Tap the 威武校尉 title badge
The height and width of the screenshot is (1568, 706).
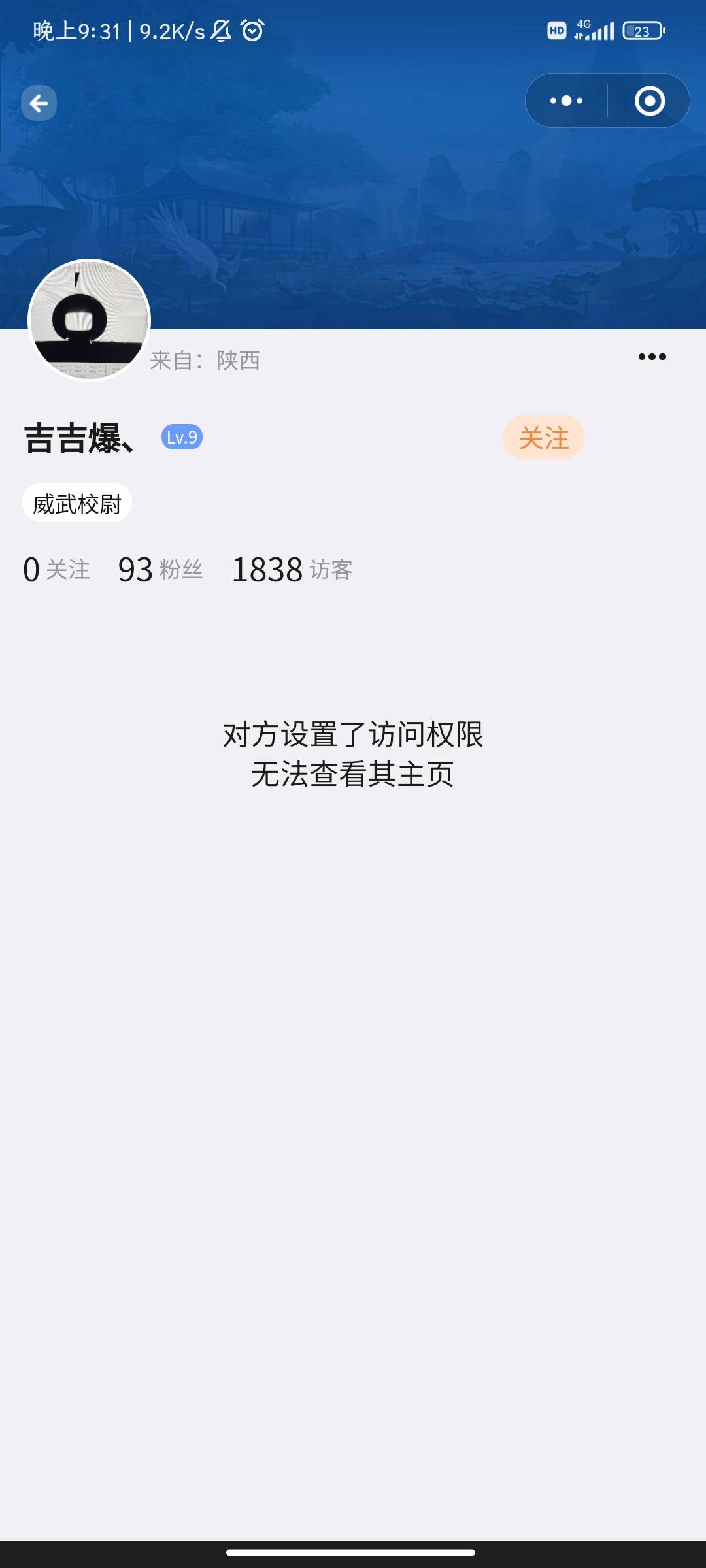(x=77, y=503)
